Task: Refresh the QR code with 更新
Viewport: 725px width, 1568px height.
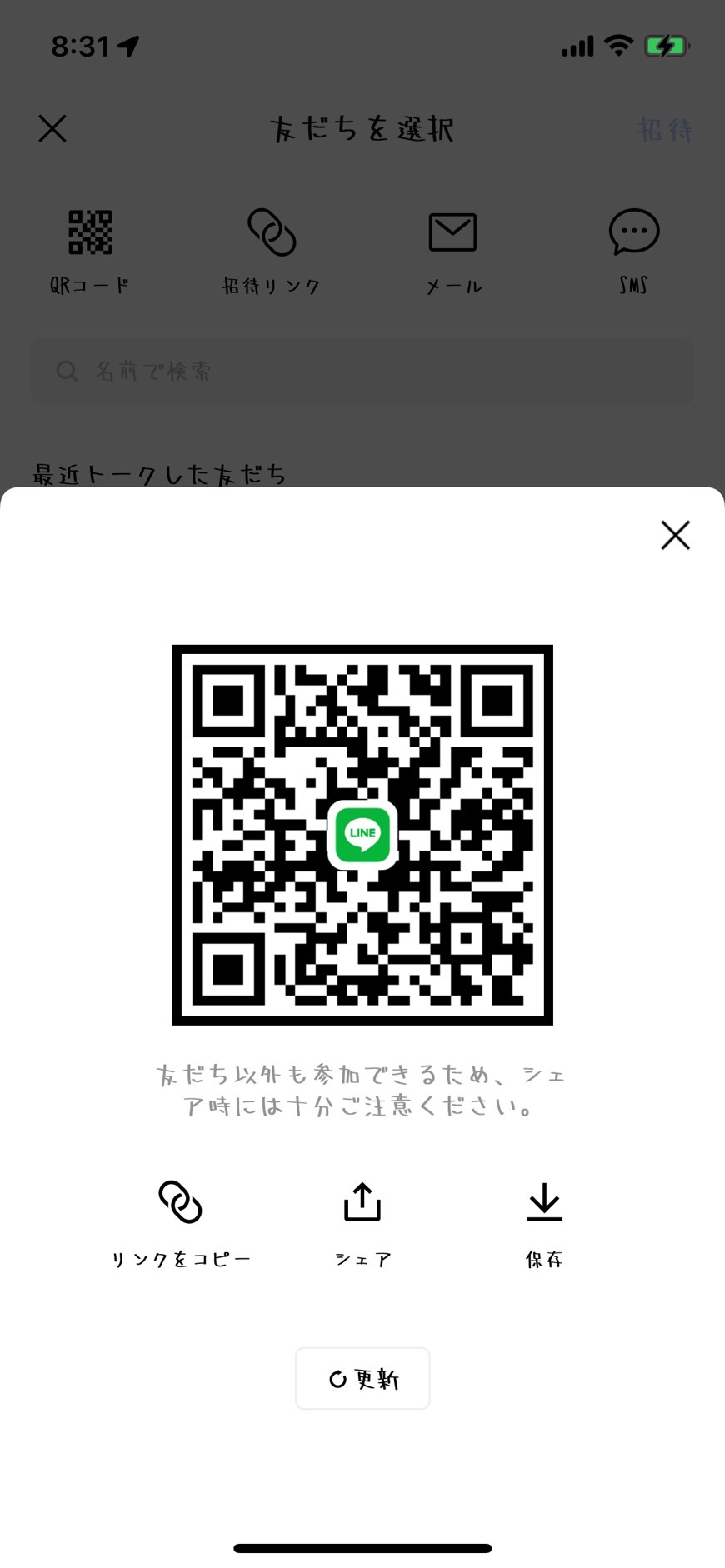Action: (362, 1379)
